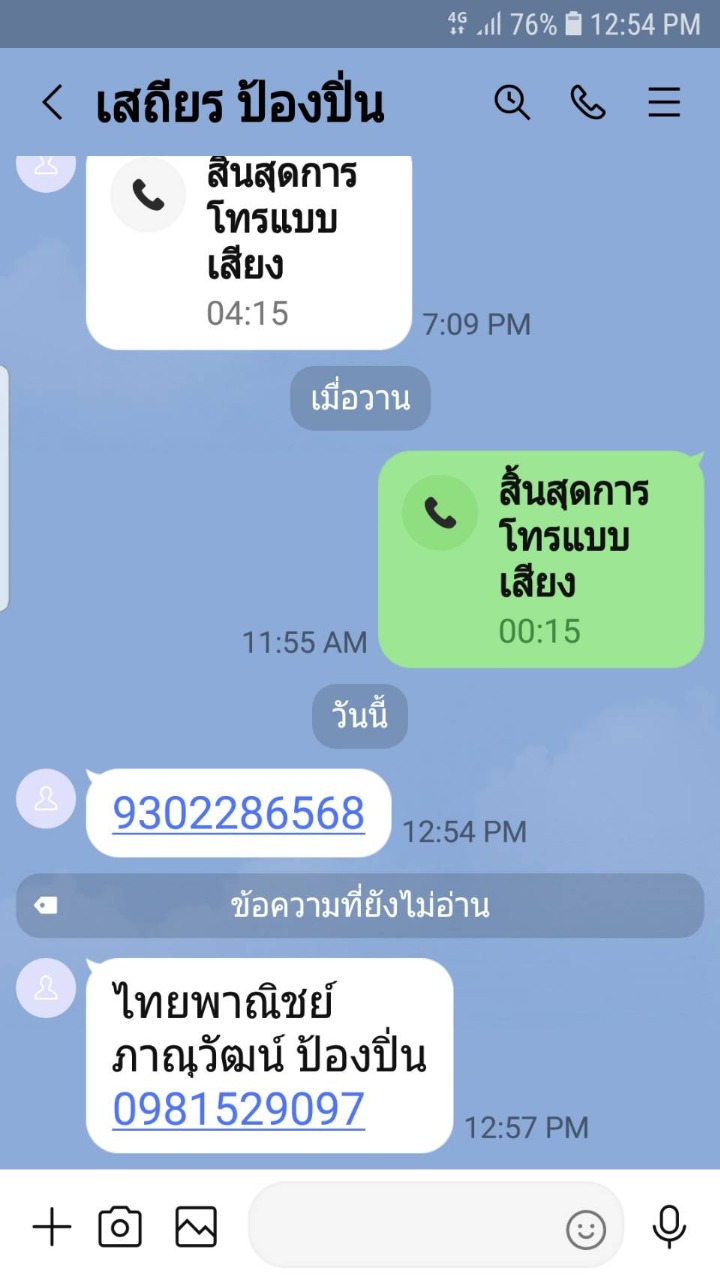Tap the 04:15 voice call bubble
Image resolution: width=720 pixels, height=1280 pixels.
coord(249,252)
